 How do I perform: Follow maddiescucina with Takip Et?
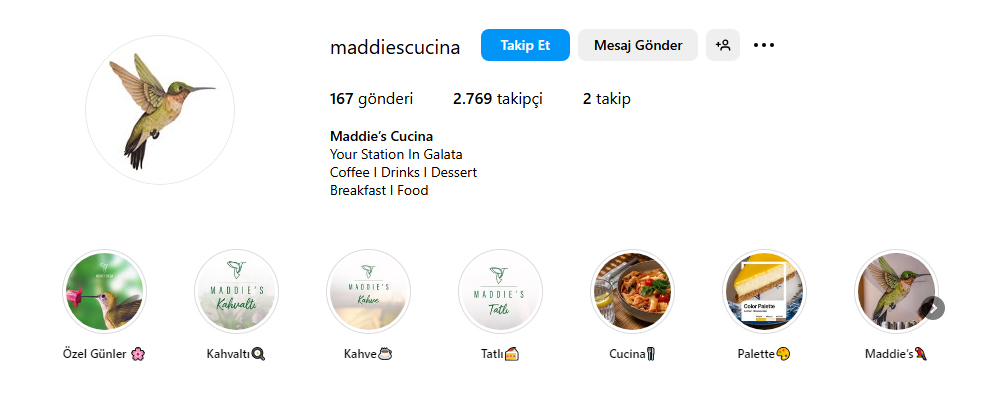tap(525, 45)
